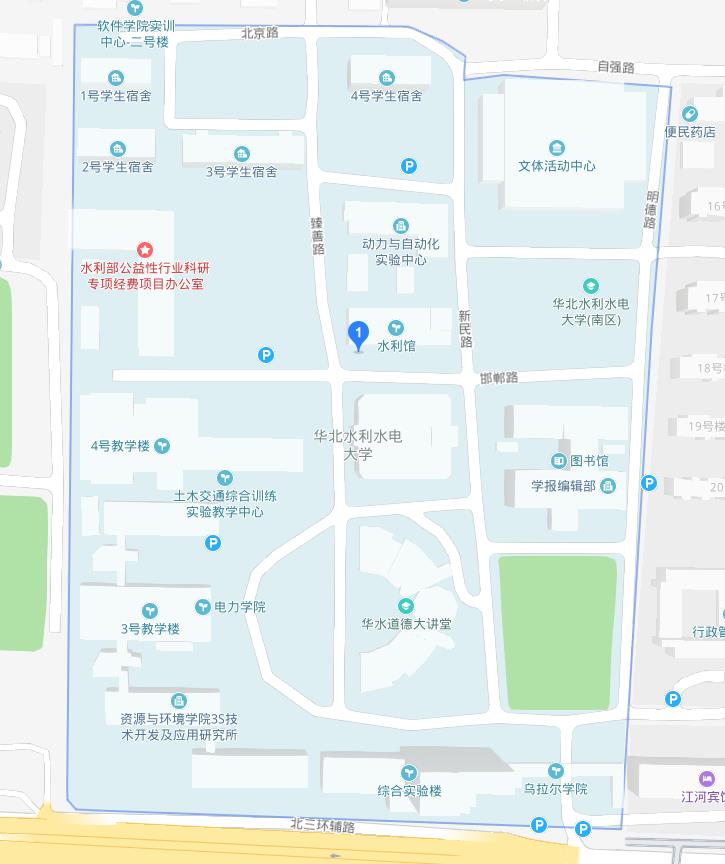Open the red star 水利部 office marker
The width and height of the screenshot is (725, 864).
click(x=145, y=249)
